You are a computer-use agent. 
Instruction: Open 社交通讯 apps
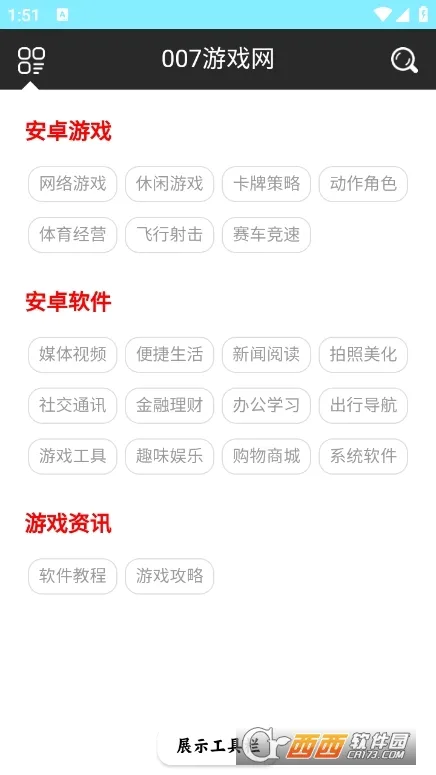(73, 406)
